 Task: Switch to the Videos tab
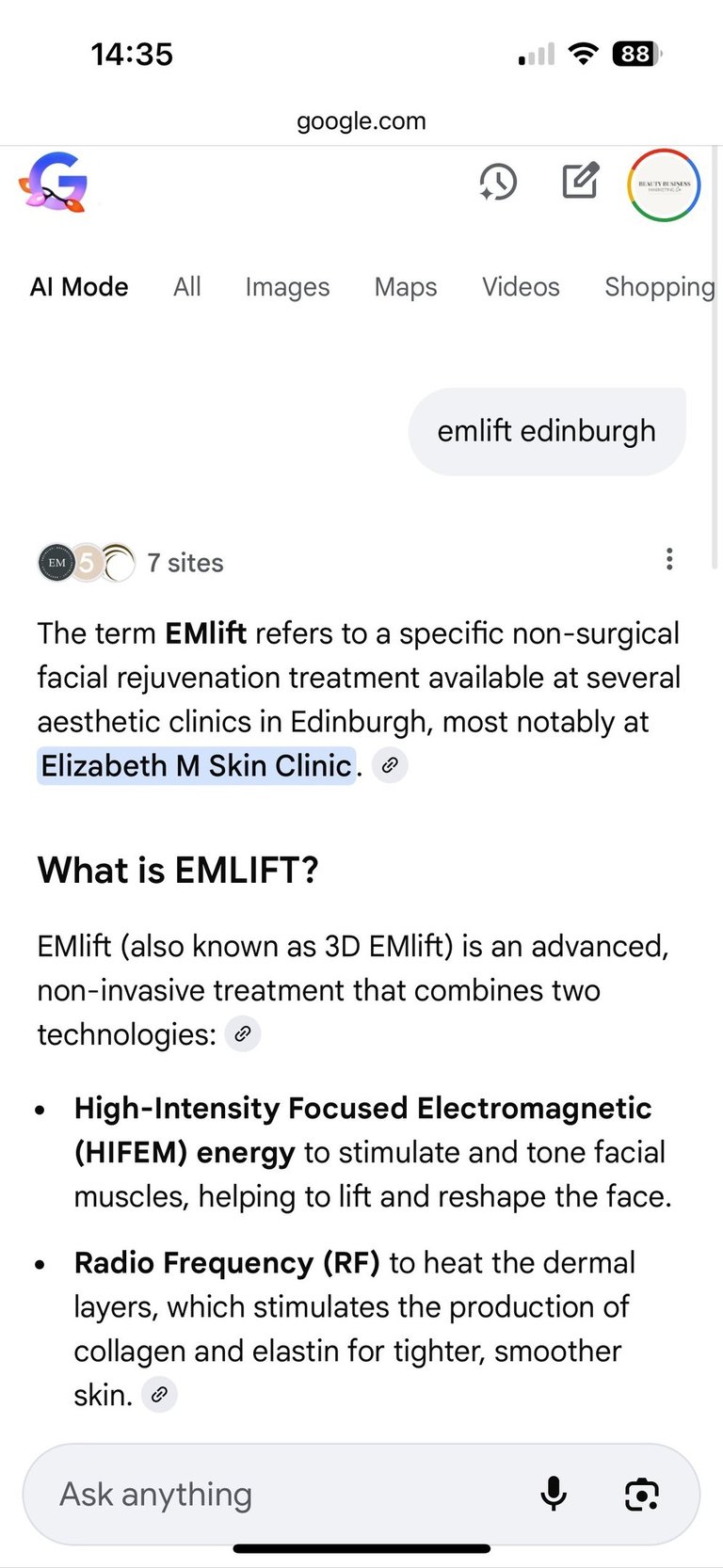521,287
